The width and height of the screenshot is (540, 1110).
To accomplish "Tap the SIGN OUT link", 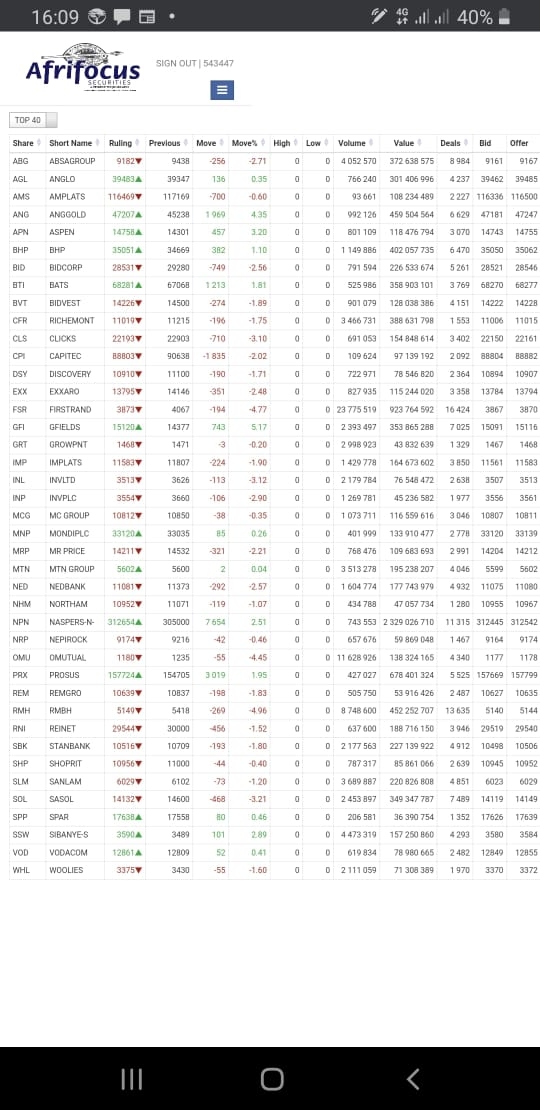I will click(x=176, y=64).
